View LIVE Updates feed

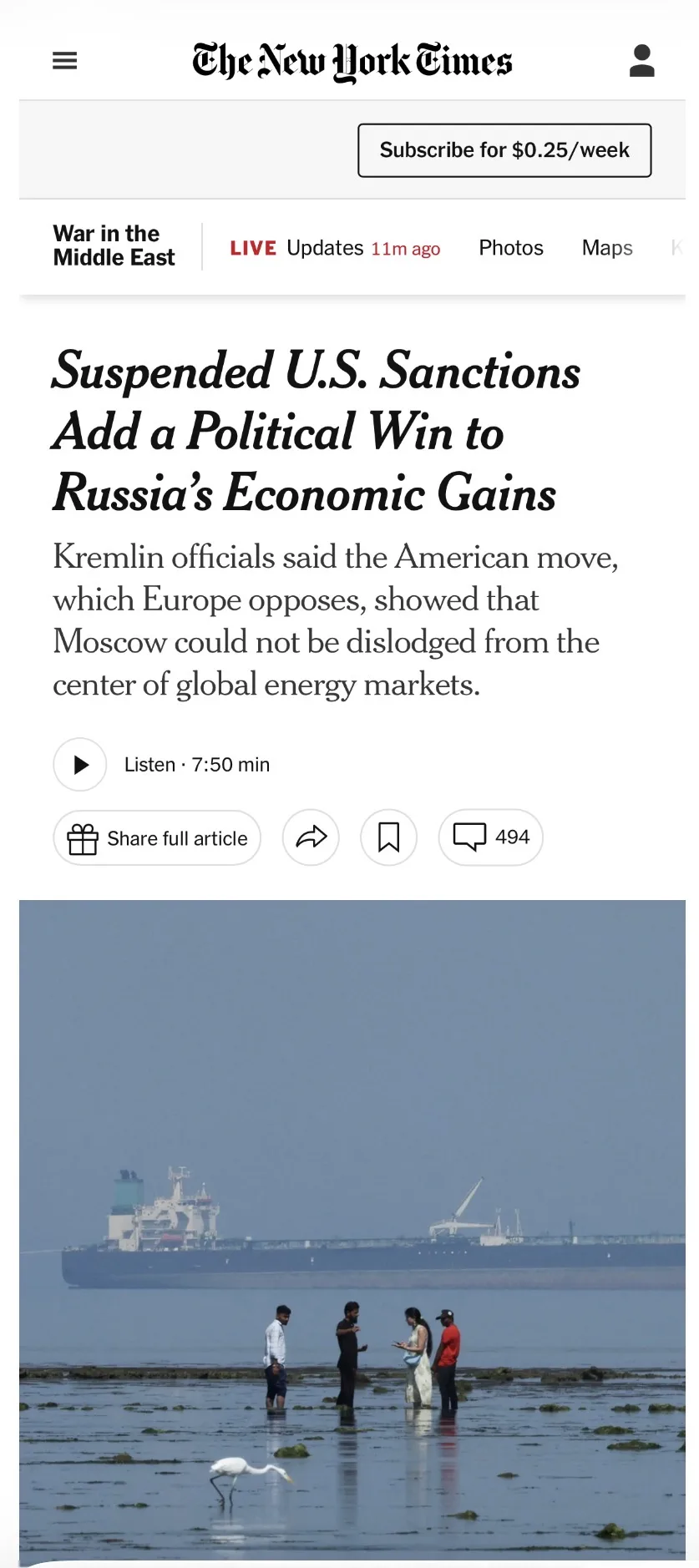(335, 248)
